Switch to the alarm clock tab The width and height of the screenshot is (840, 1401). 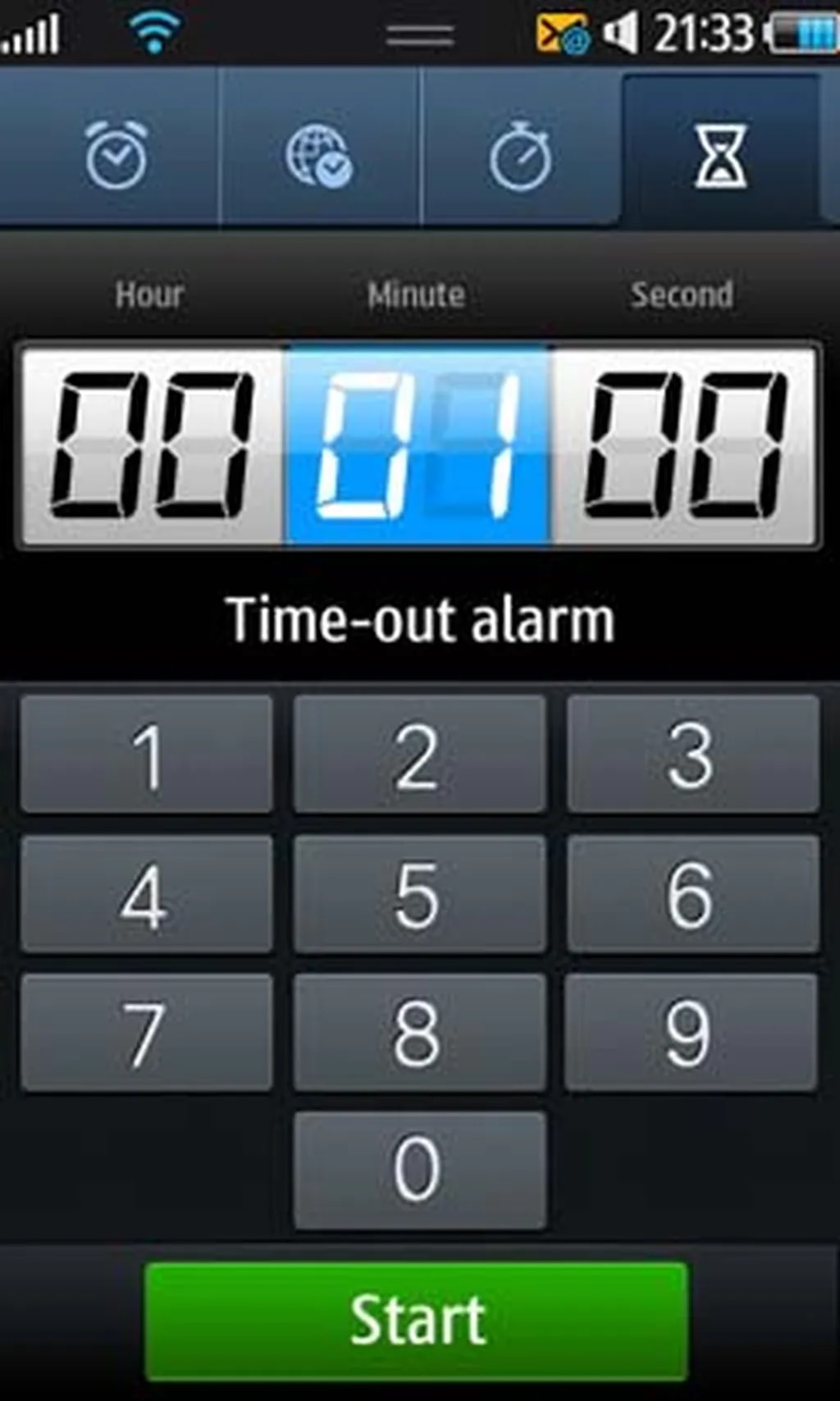coord(115,154)
